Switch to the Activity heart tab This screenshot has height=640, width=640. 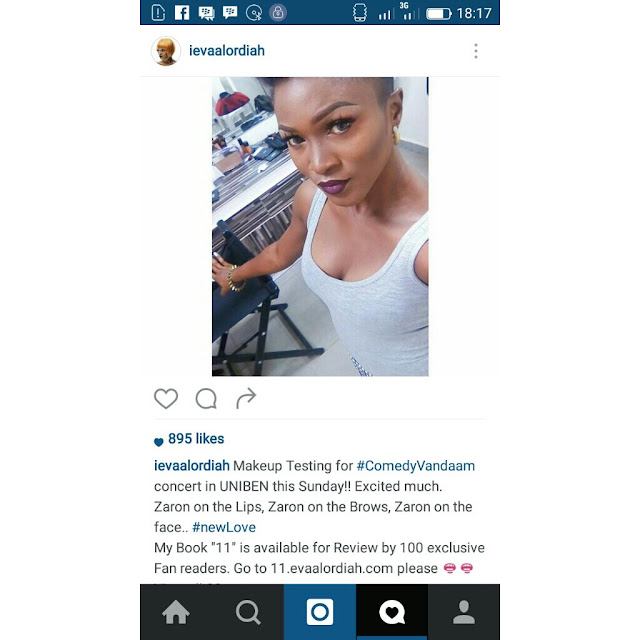(x=392, y=612)
